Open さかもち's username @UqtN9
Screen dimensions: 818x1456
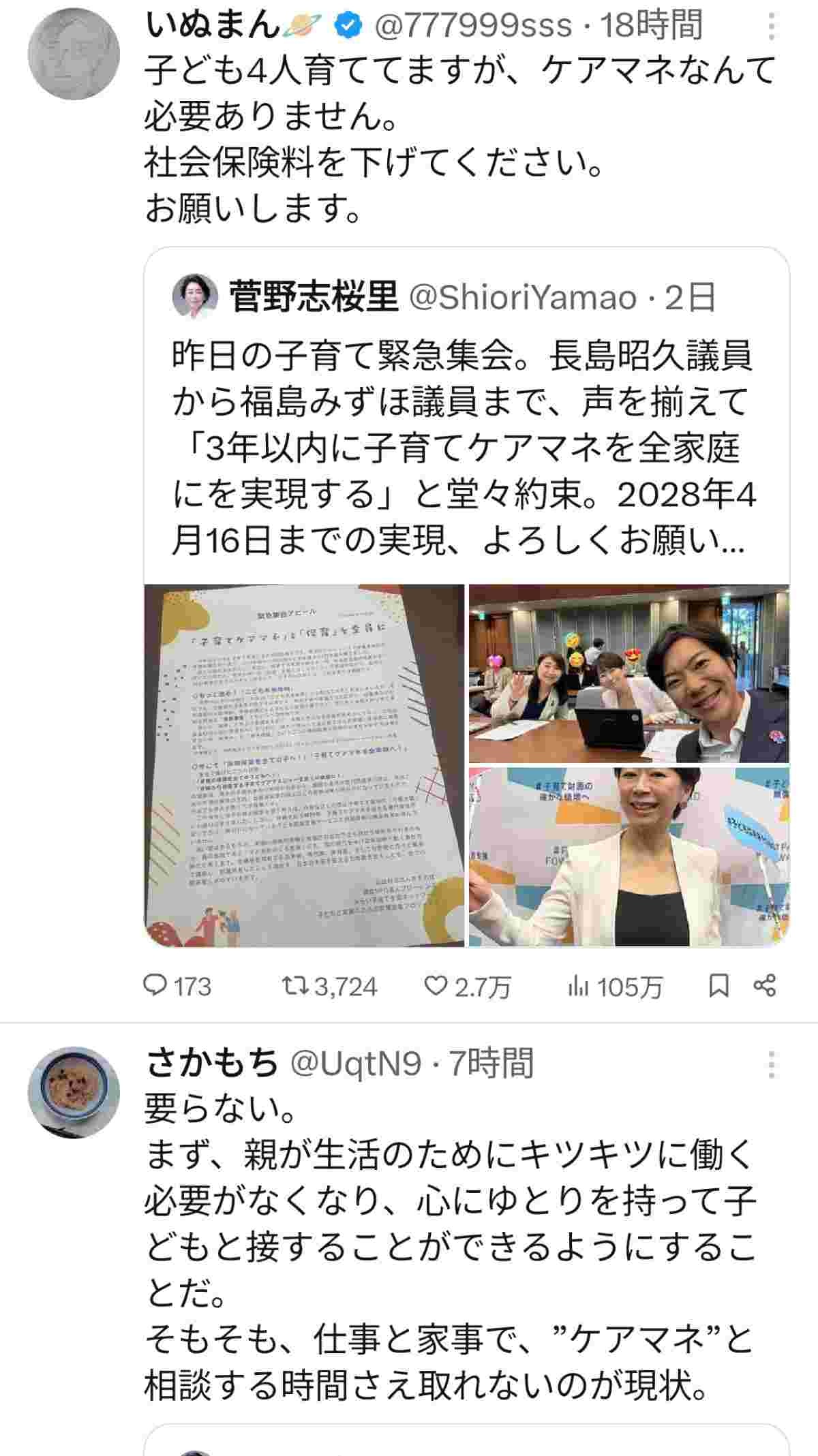tap(354, 1064)
